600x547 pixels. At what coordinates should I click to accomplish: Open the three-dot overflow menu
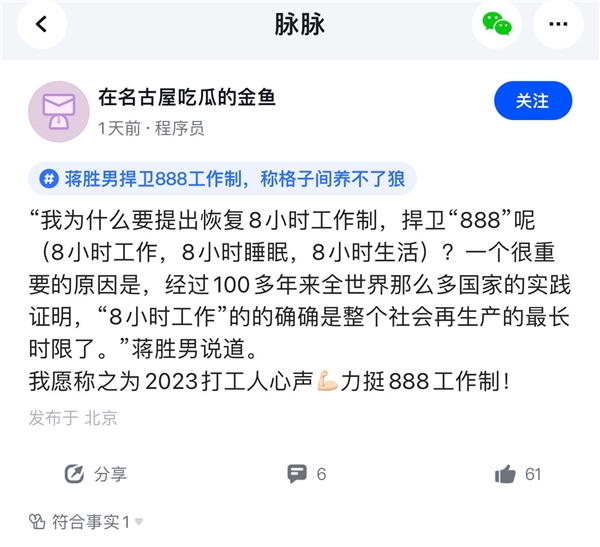(558, 24)
